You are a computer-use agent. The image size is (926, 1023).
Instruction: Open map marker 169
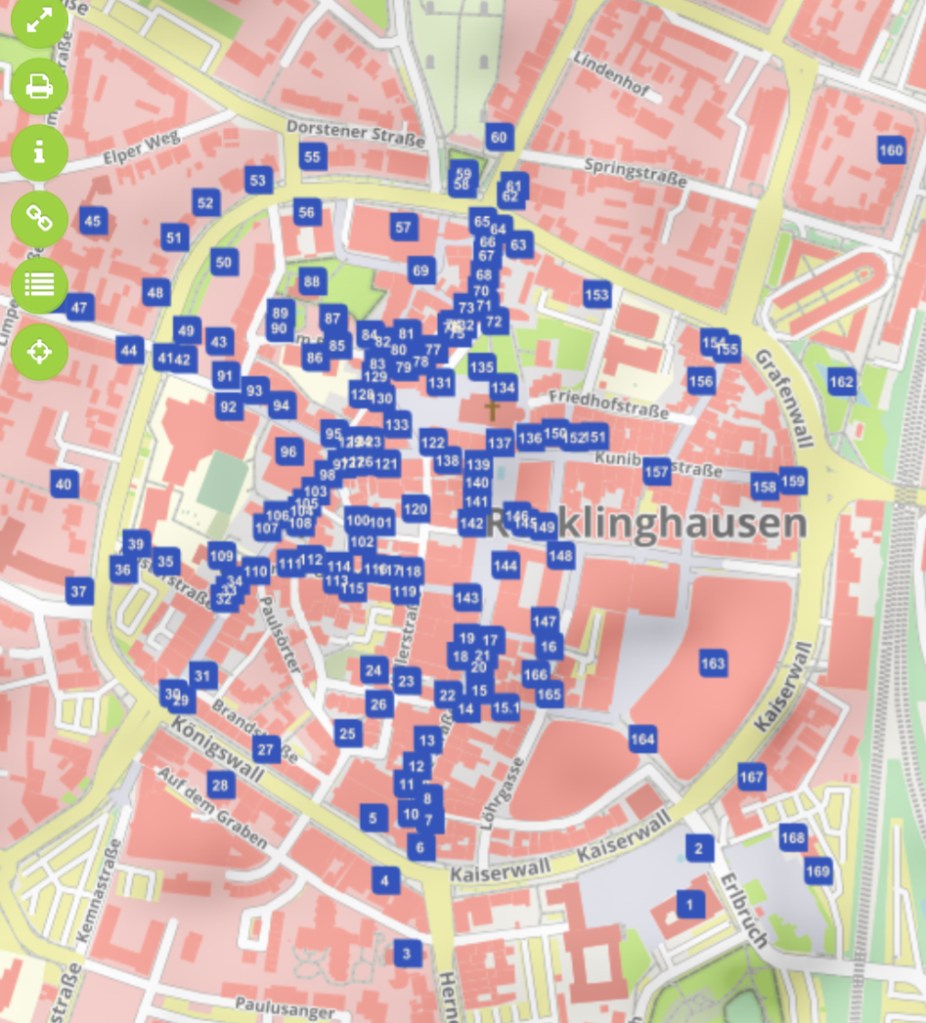[x=818, y=872]
